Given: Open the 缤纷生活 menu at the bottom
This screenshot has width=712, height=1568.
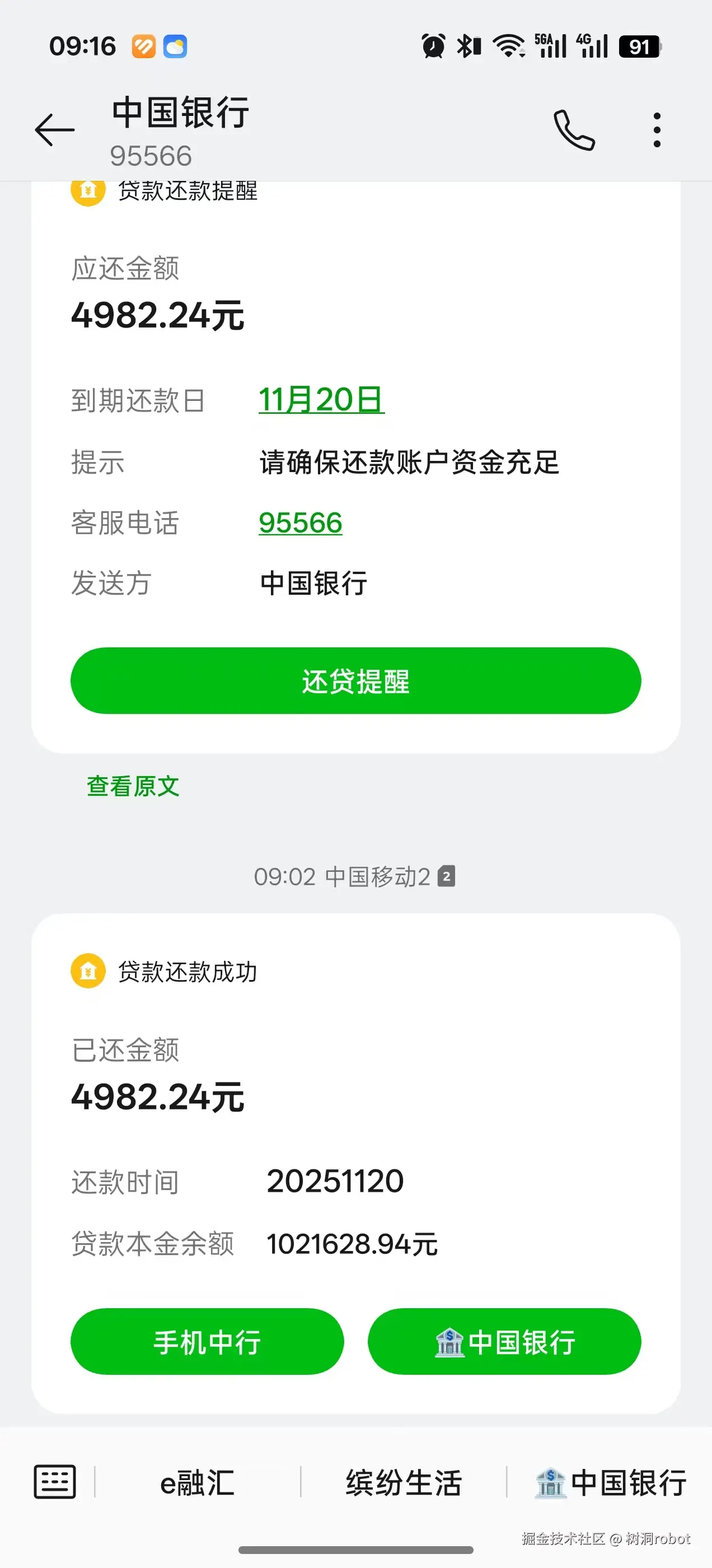Looking at the screenshot, I should pos(405,1483).
